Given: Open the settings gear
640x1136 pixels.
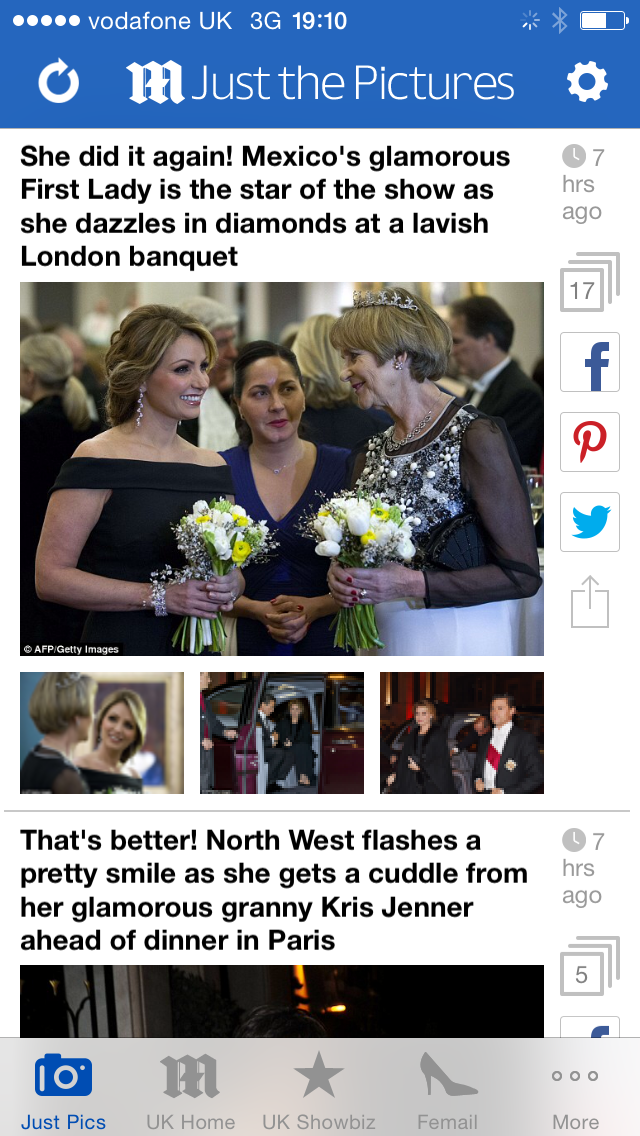Looking at the screenshot, I should coord(587,83).
